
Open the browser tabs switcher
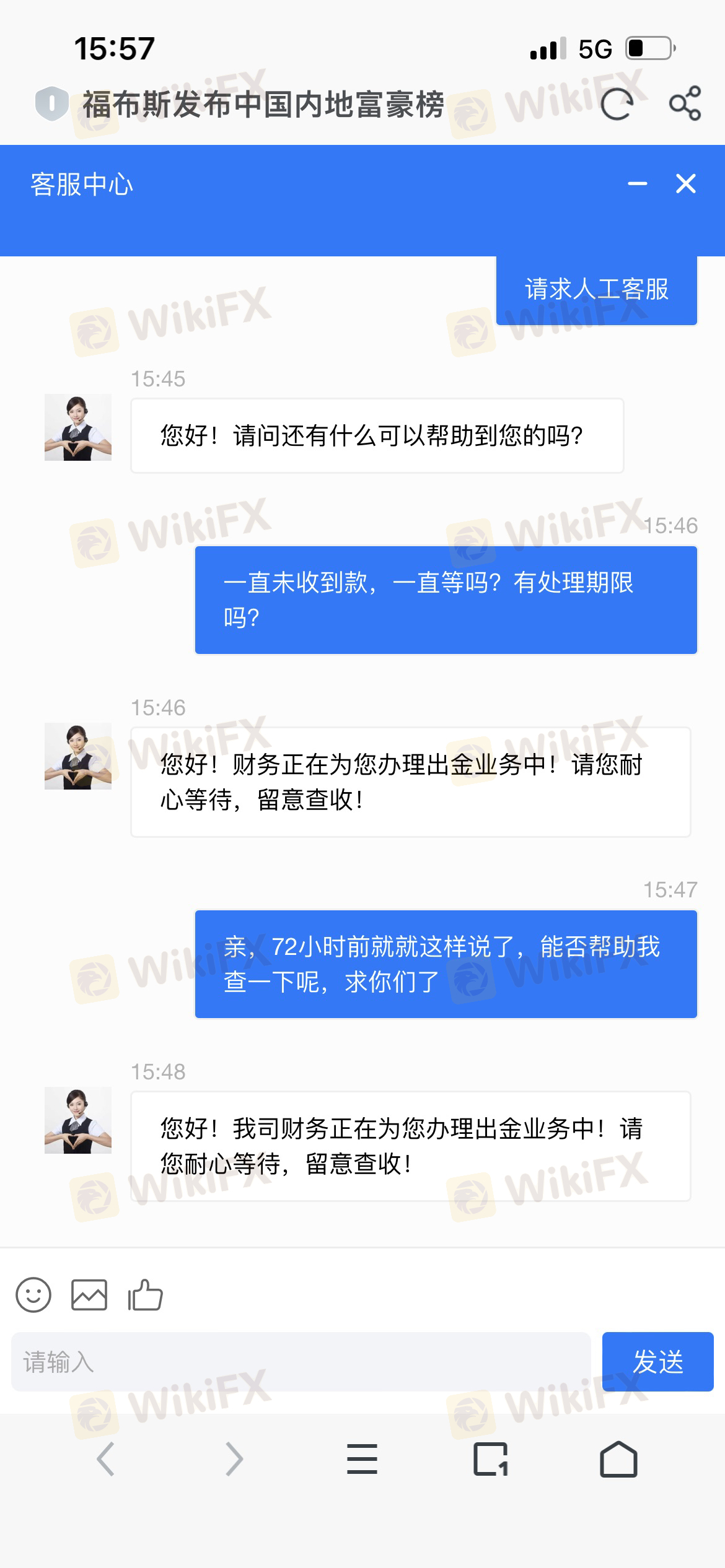(x=490, y=1459)
